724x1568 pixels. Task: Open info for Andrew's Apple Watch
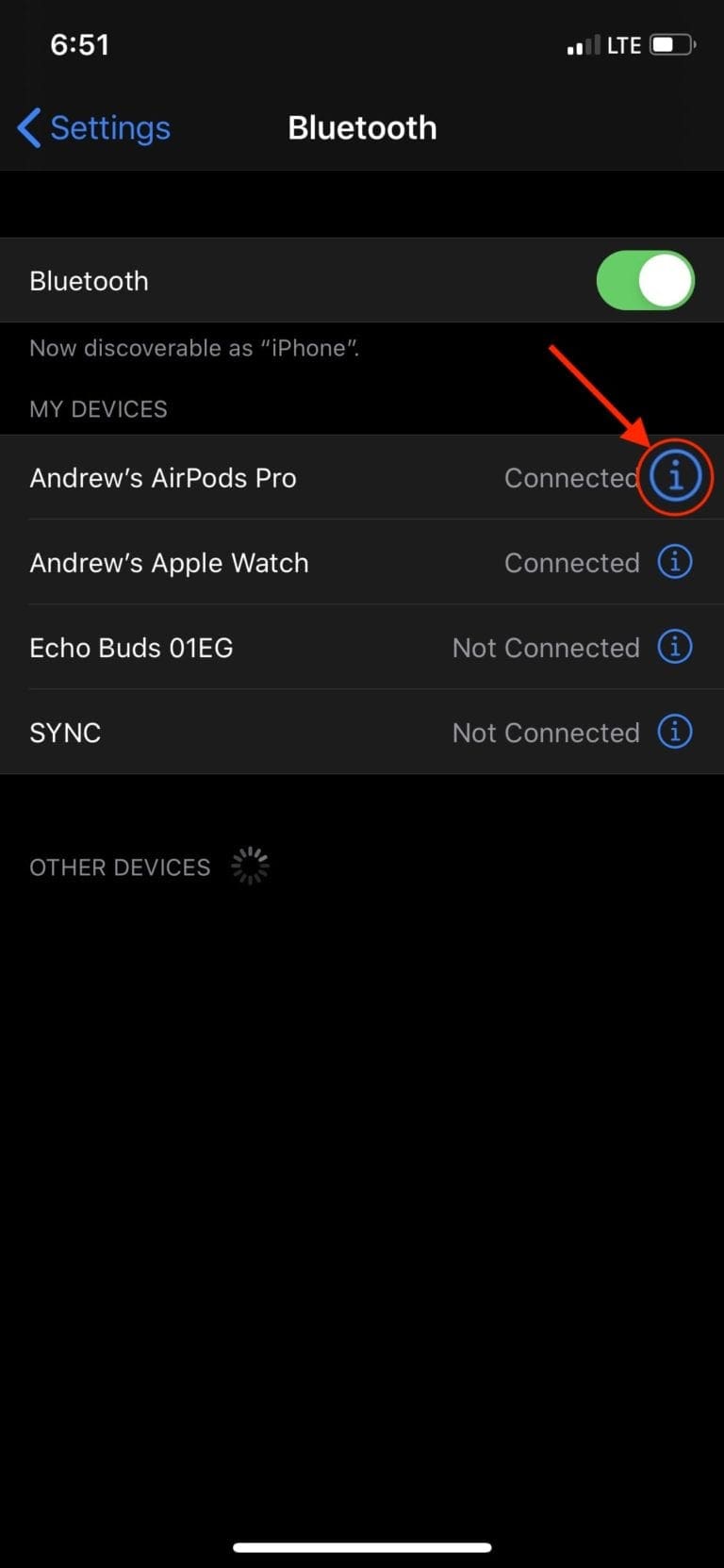click(675, 562)
